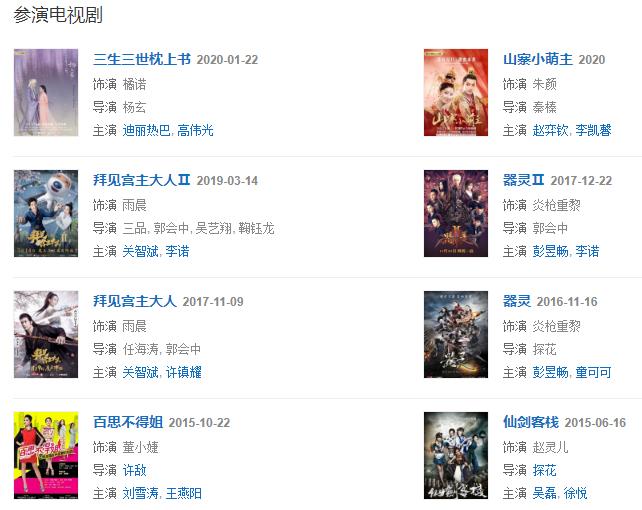Viewport: 642px width, 510px height.
Task: Open 徐悦's profile link
Action: coord(575,494)
